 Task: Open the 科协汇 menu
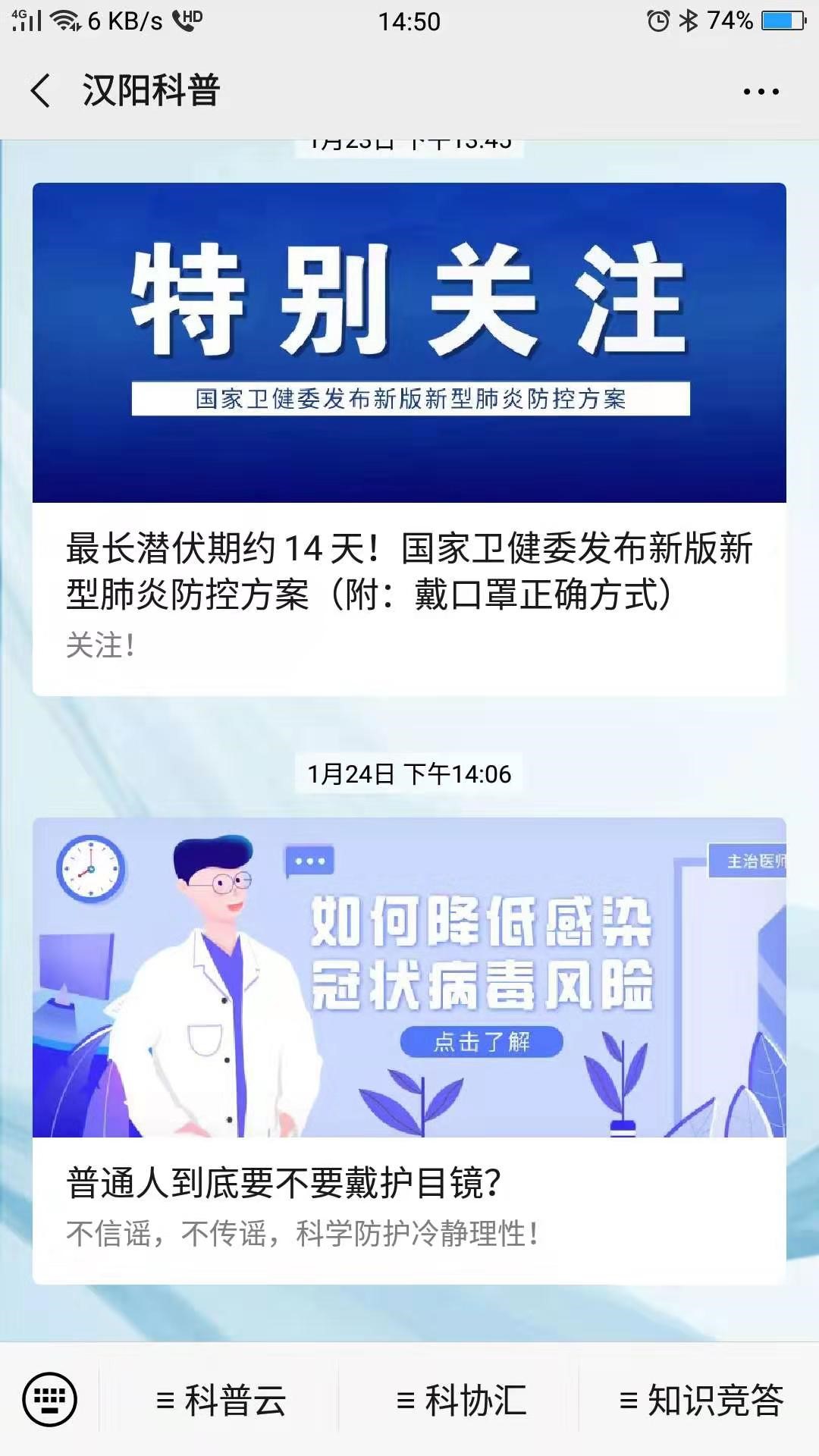click(x=460, y=1400)
